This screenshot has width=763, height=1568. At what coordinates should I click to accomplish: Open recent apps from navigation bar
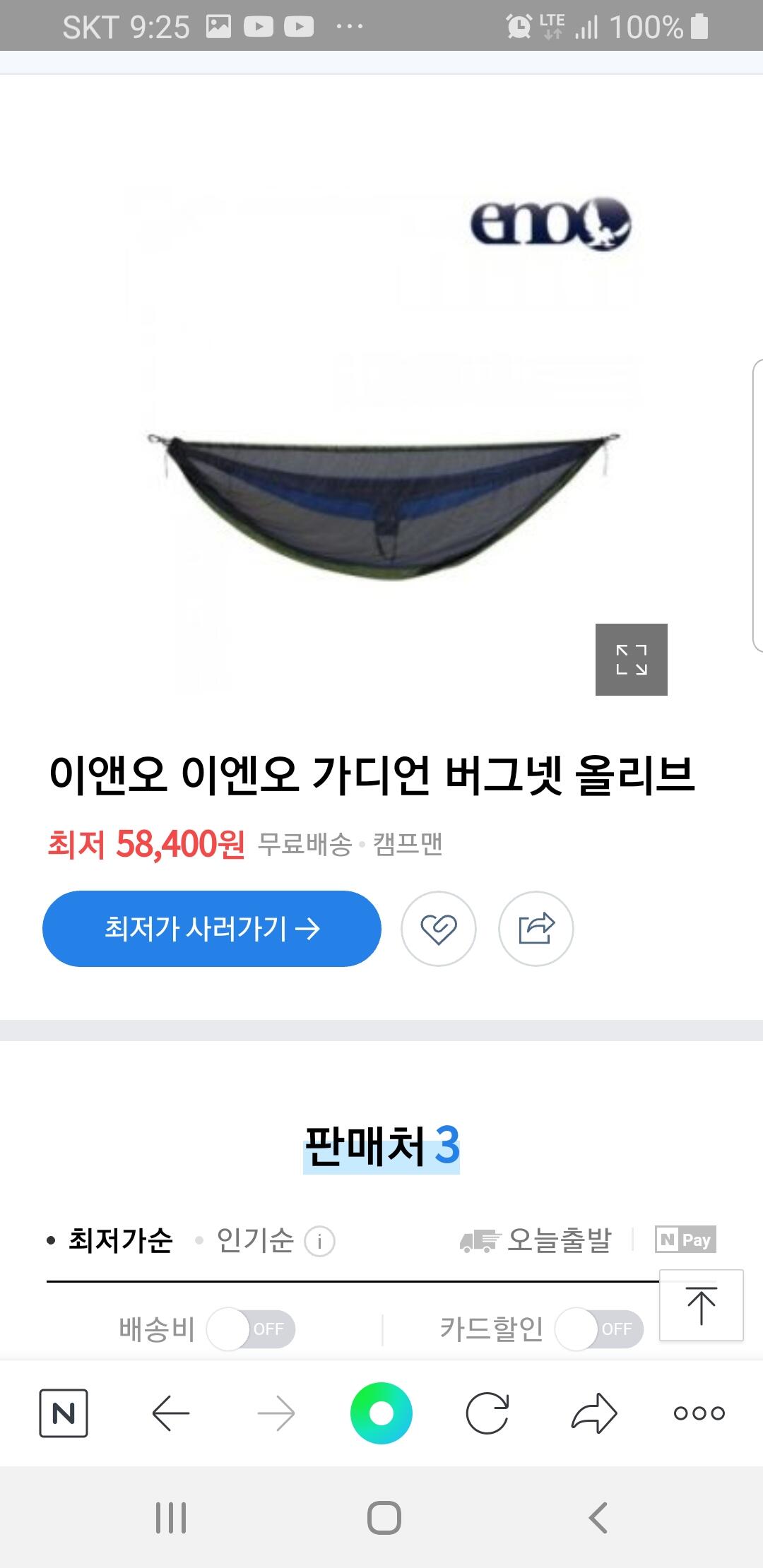coord(171,1517)
